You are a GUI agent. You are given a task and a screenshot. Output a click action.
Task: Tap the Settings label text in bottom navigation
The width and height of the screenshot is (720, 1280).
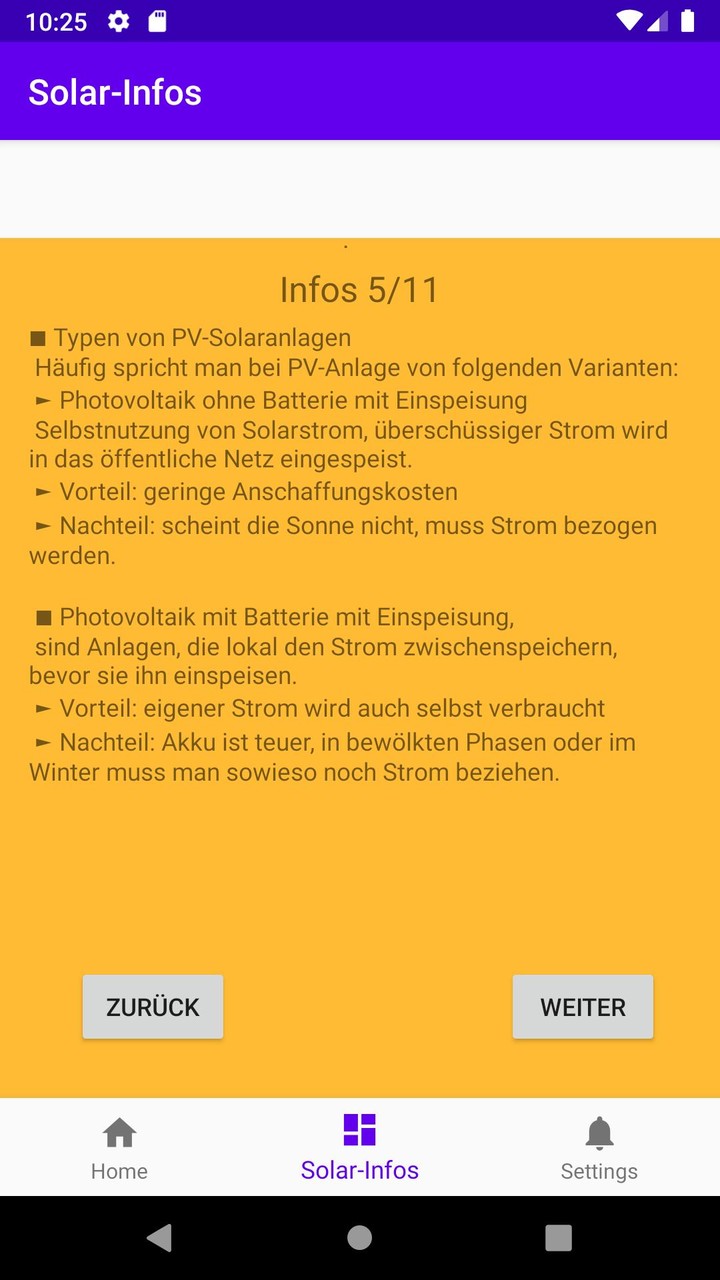(599, 1171)
